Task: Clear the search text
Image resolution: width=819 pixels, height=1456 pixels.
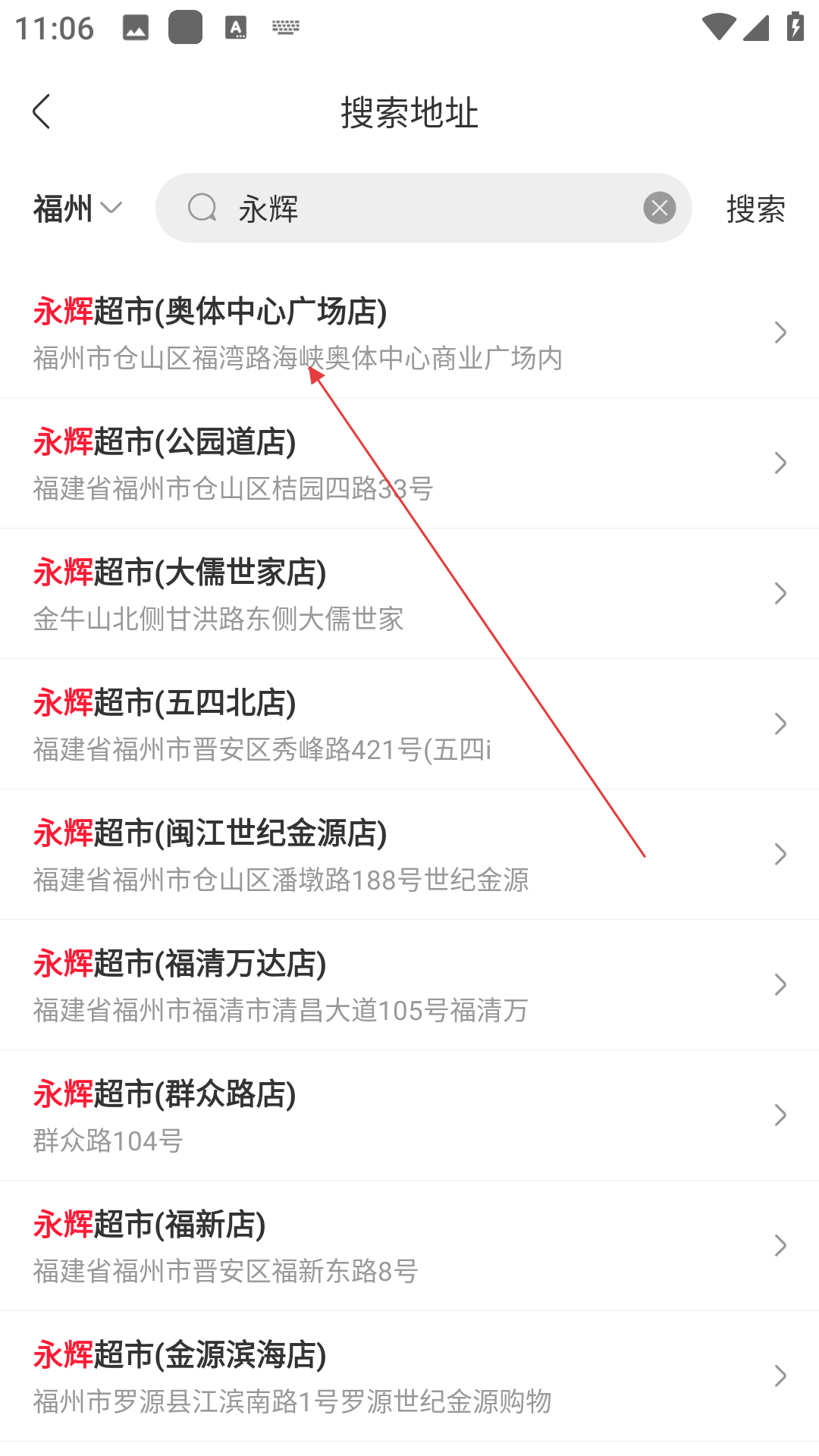Action: coord(659,208)
